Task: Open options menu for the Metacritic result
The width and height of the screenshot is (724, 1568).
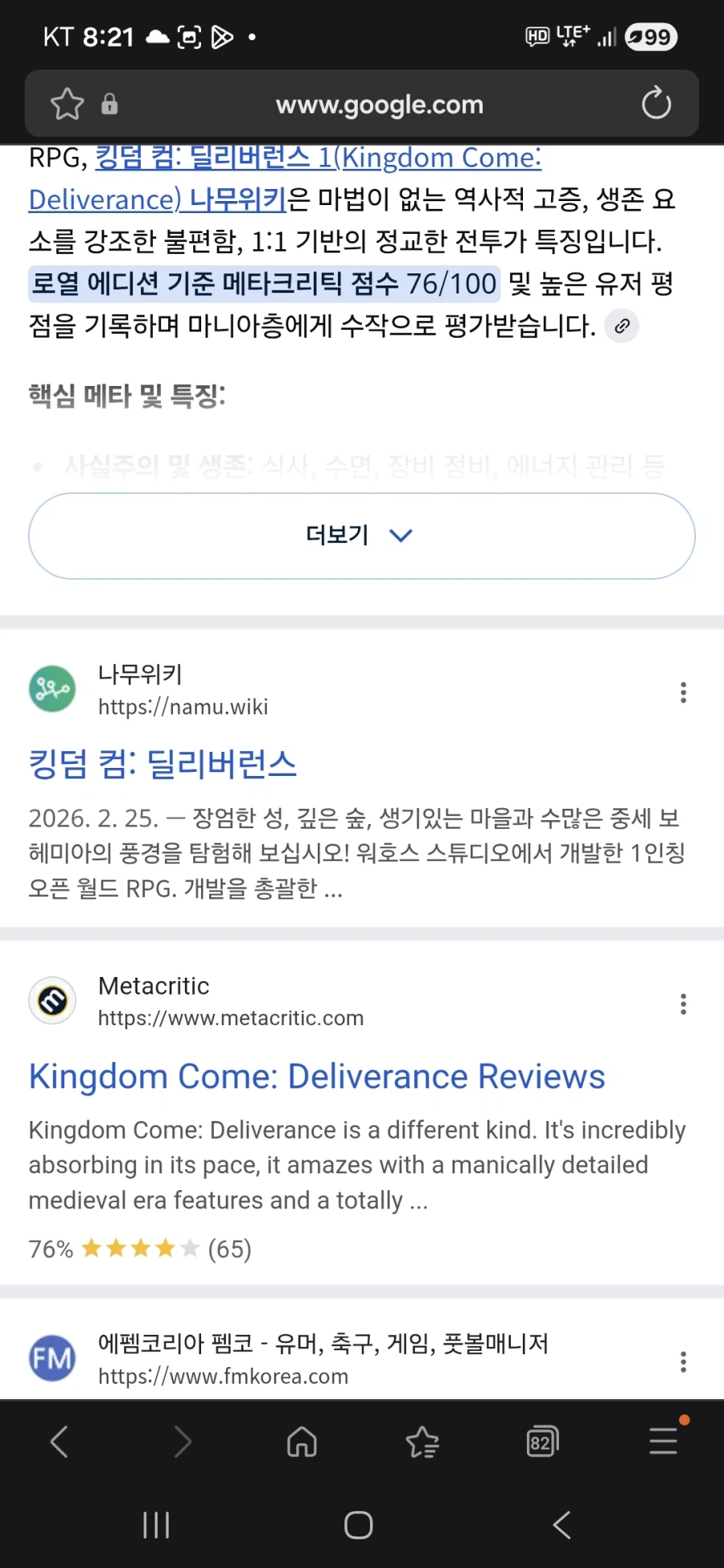Action: [683, 1004]
